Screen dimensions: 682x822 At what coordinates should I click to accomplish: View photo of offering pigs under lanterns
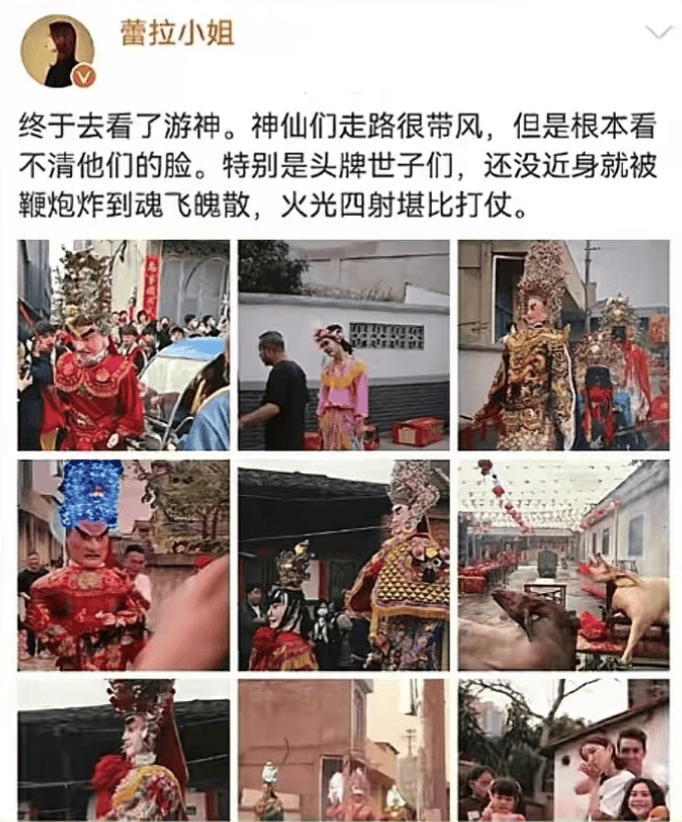pos(564,565)
